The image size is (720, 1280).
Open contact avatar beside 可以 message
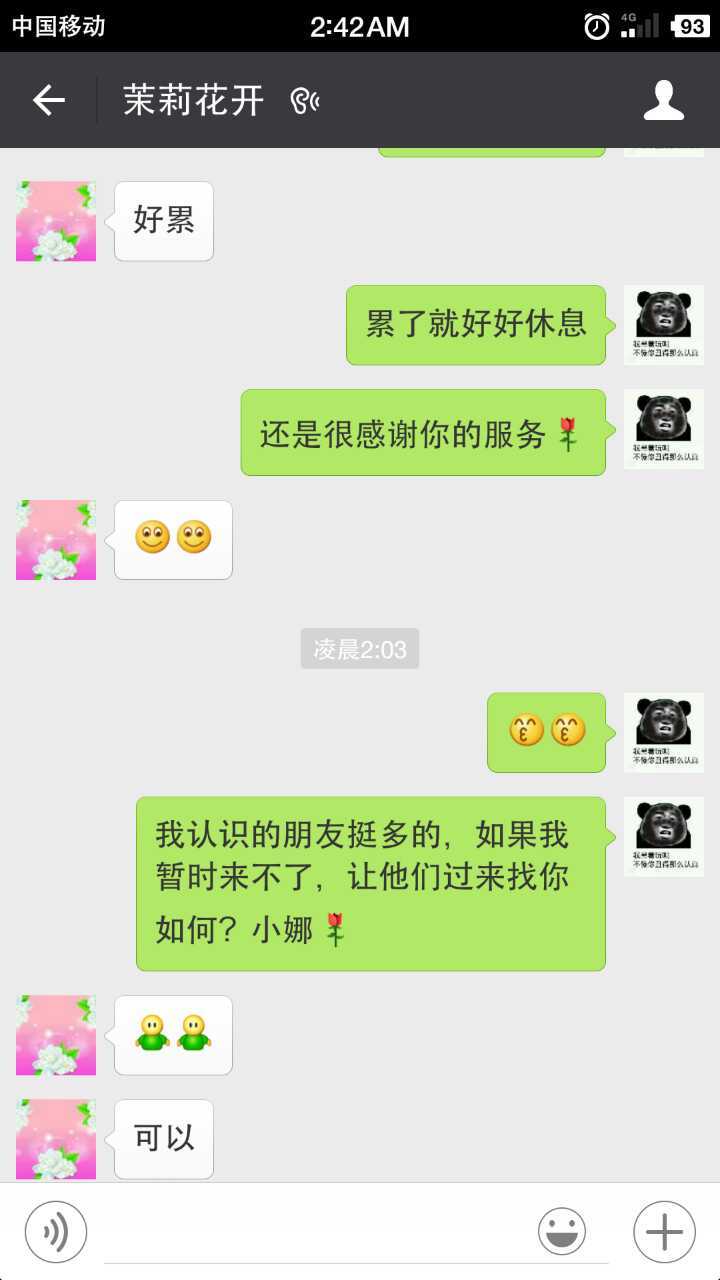pos(56,1139)
